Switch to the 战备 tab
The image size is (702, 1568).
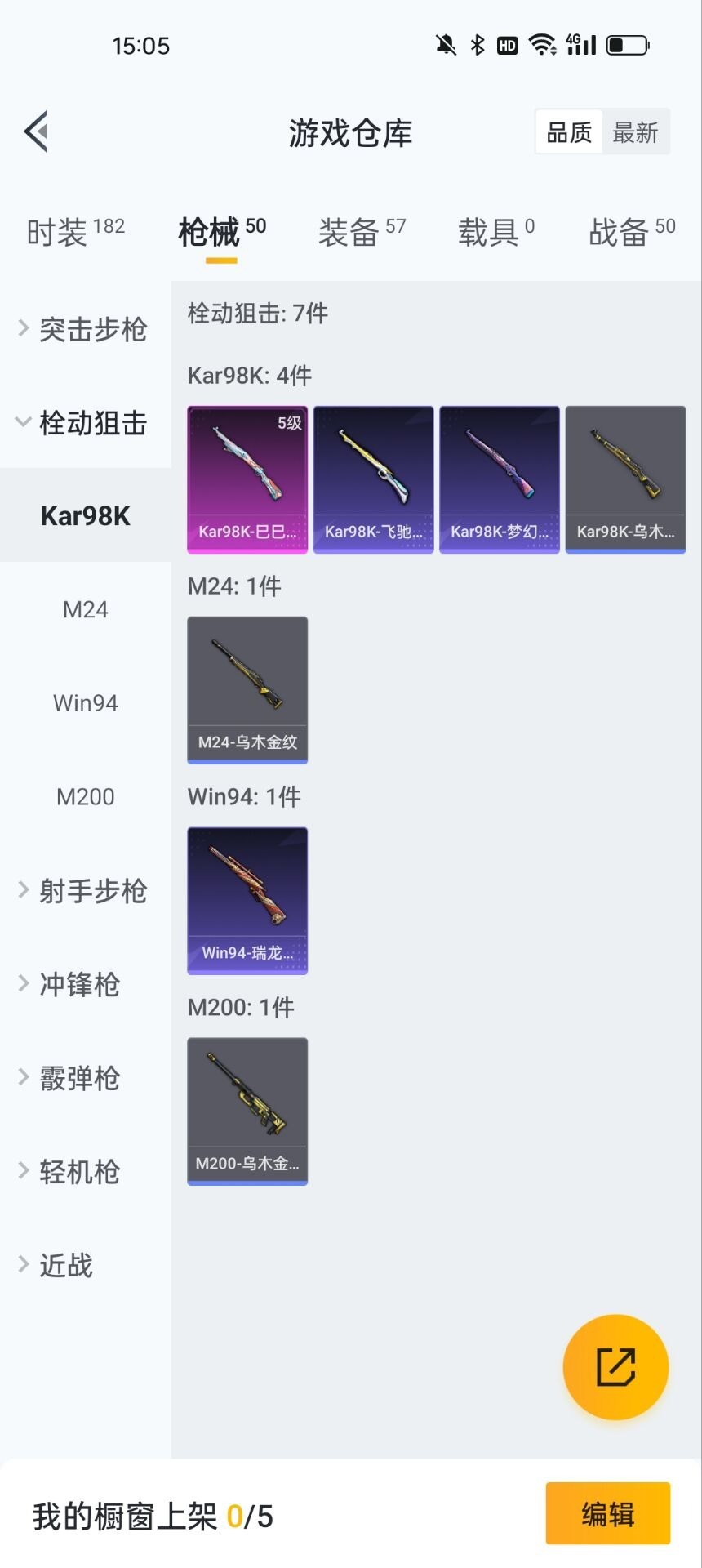pyautogui.click(x=631, y=232)
